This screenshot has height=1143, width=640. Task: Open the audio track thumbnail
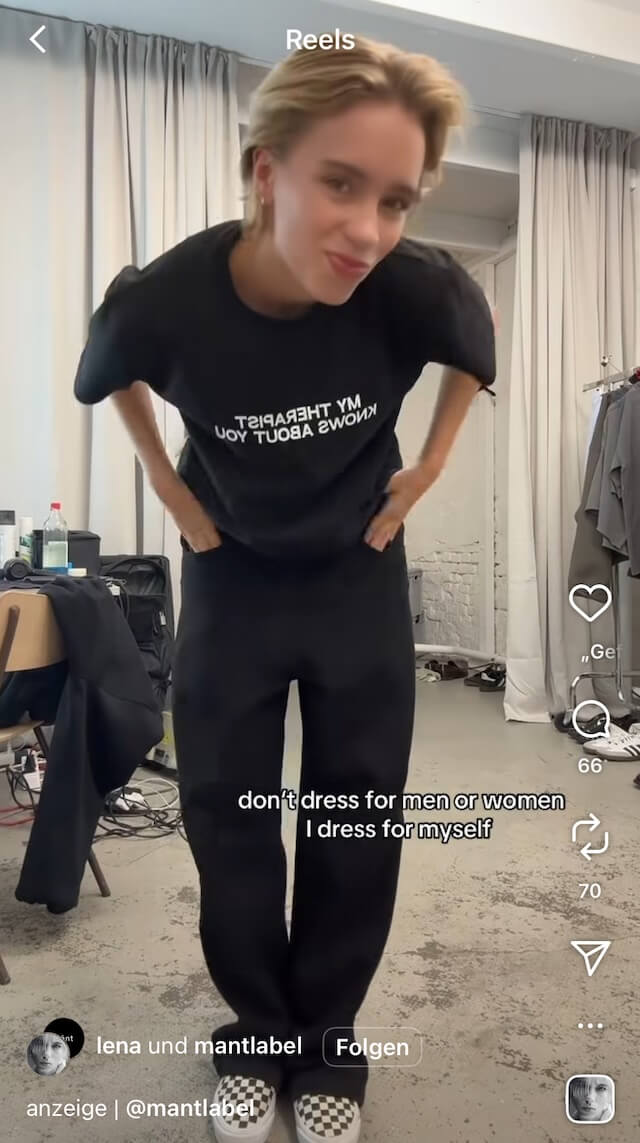[x=590, y=1099]
